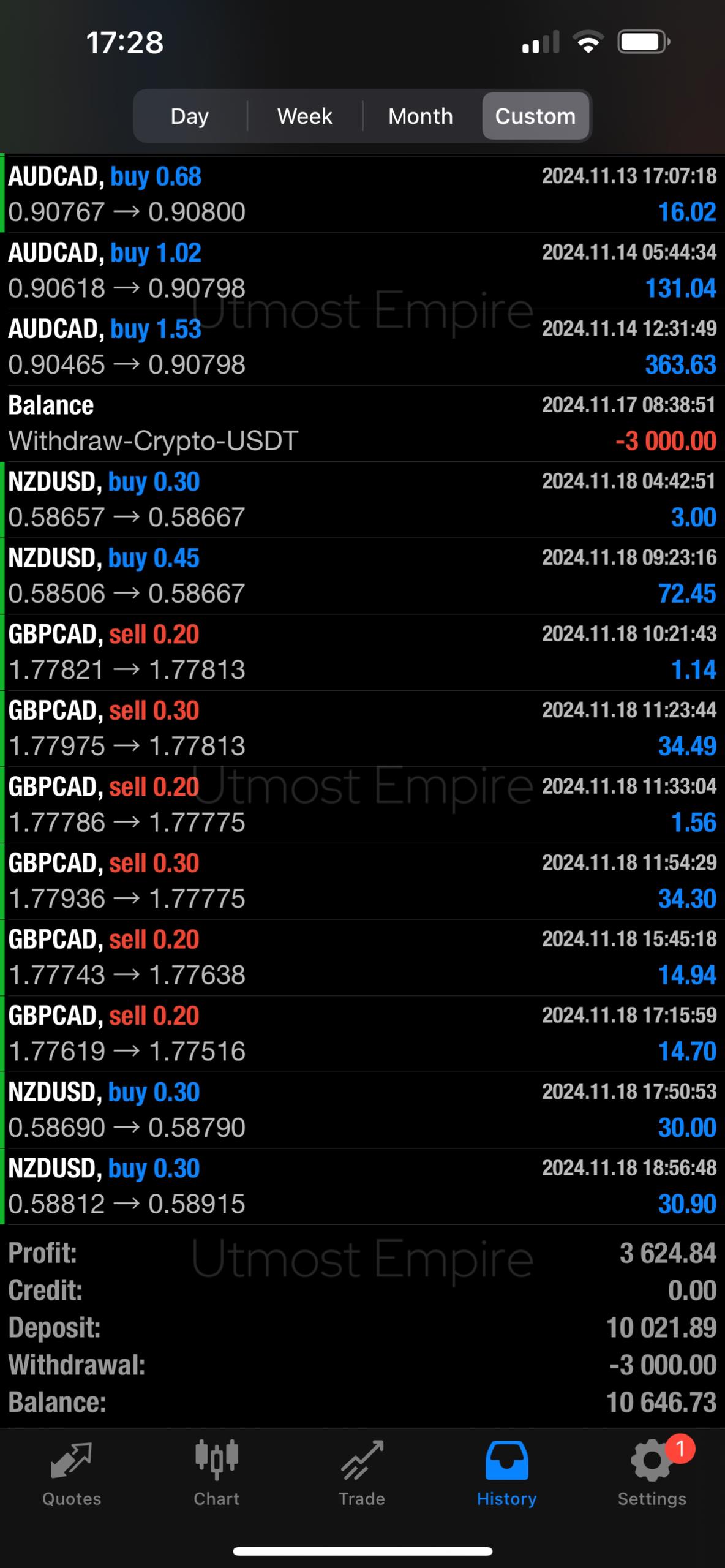The image size is (725, 1568).
Task: Choose the Month period filter
Action: [421, 116]
